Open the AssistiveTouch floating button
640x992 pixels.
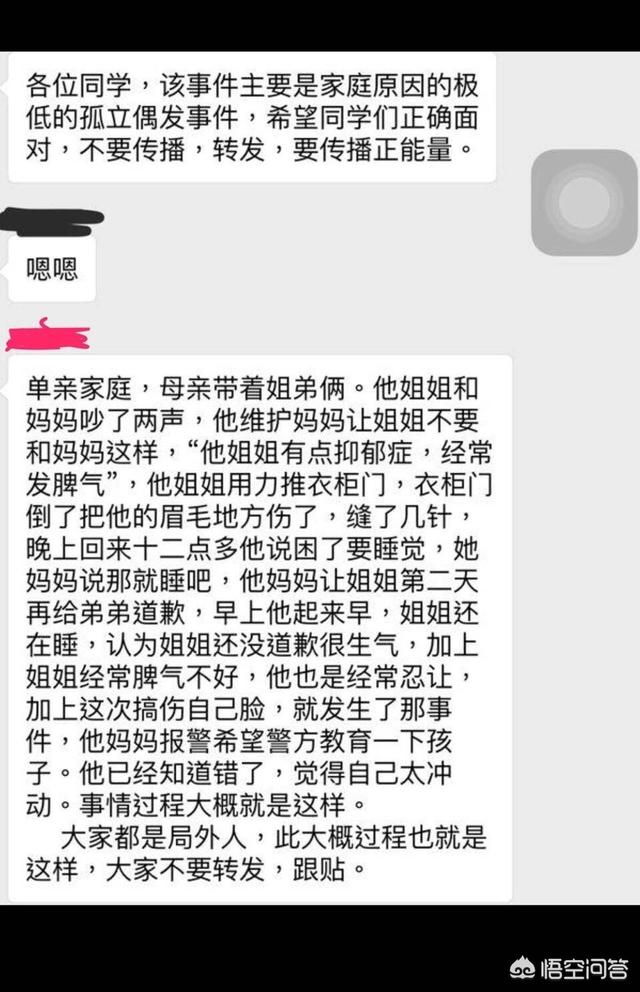(x=584, y=203)
